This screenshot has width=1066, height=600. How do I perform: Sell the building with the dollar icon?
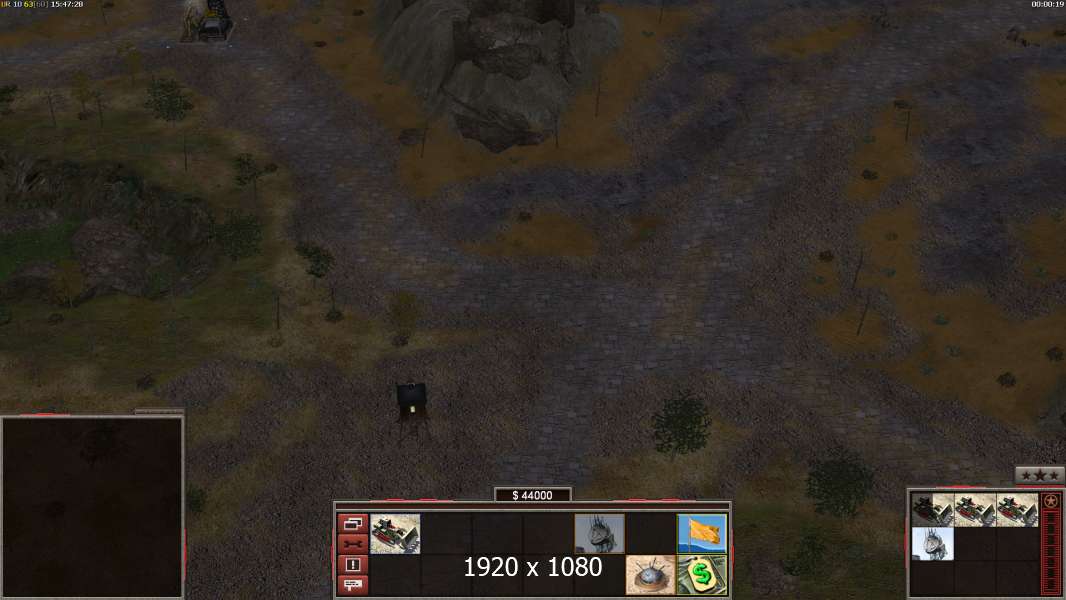pyautogui.click(x=701, y=575)
